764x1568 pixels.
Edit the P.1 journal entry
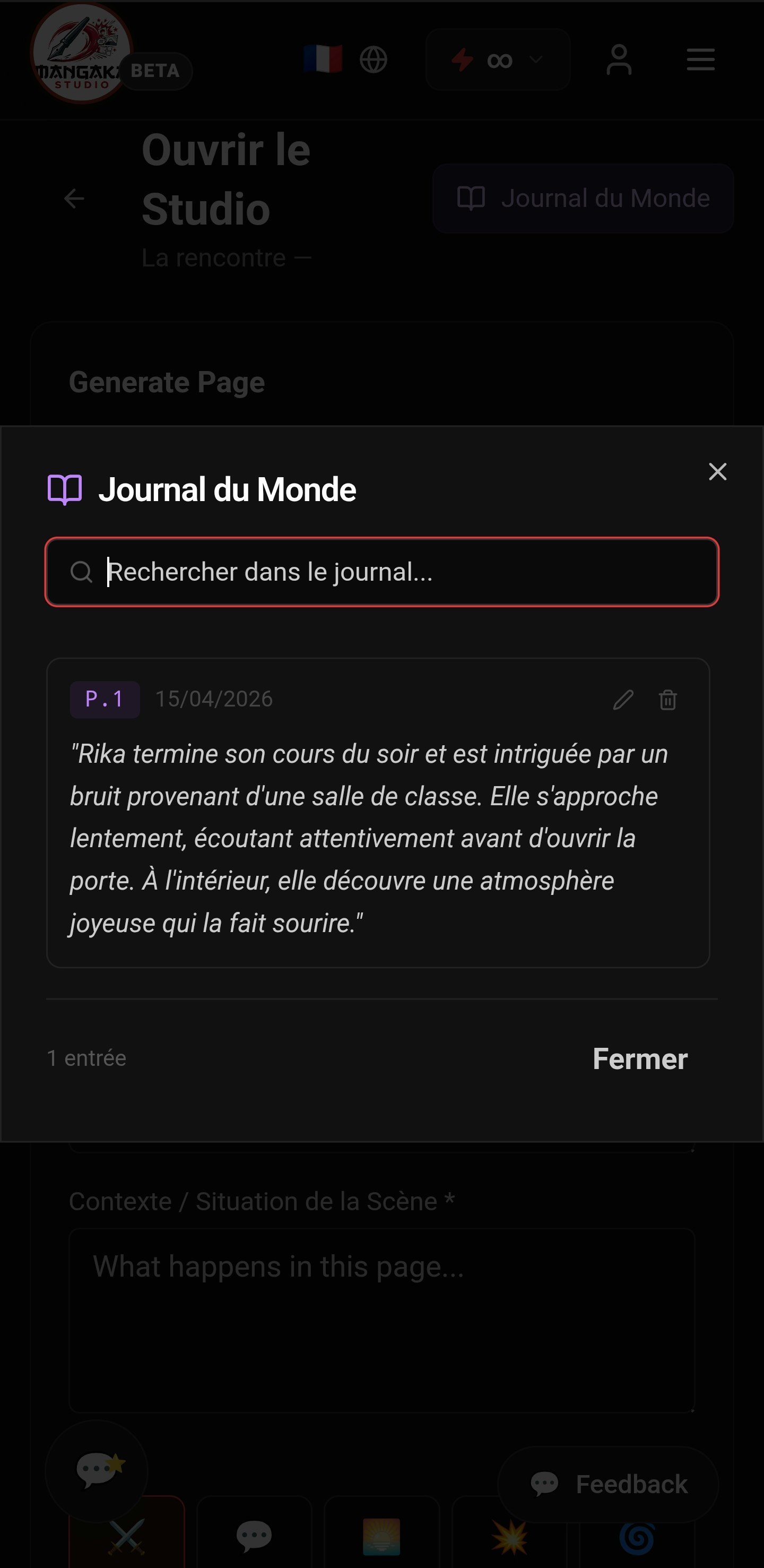623,700
